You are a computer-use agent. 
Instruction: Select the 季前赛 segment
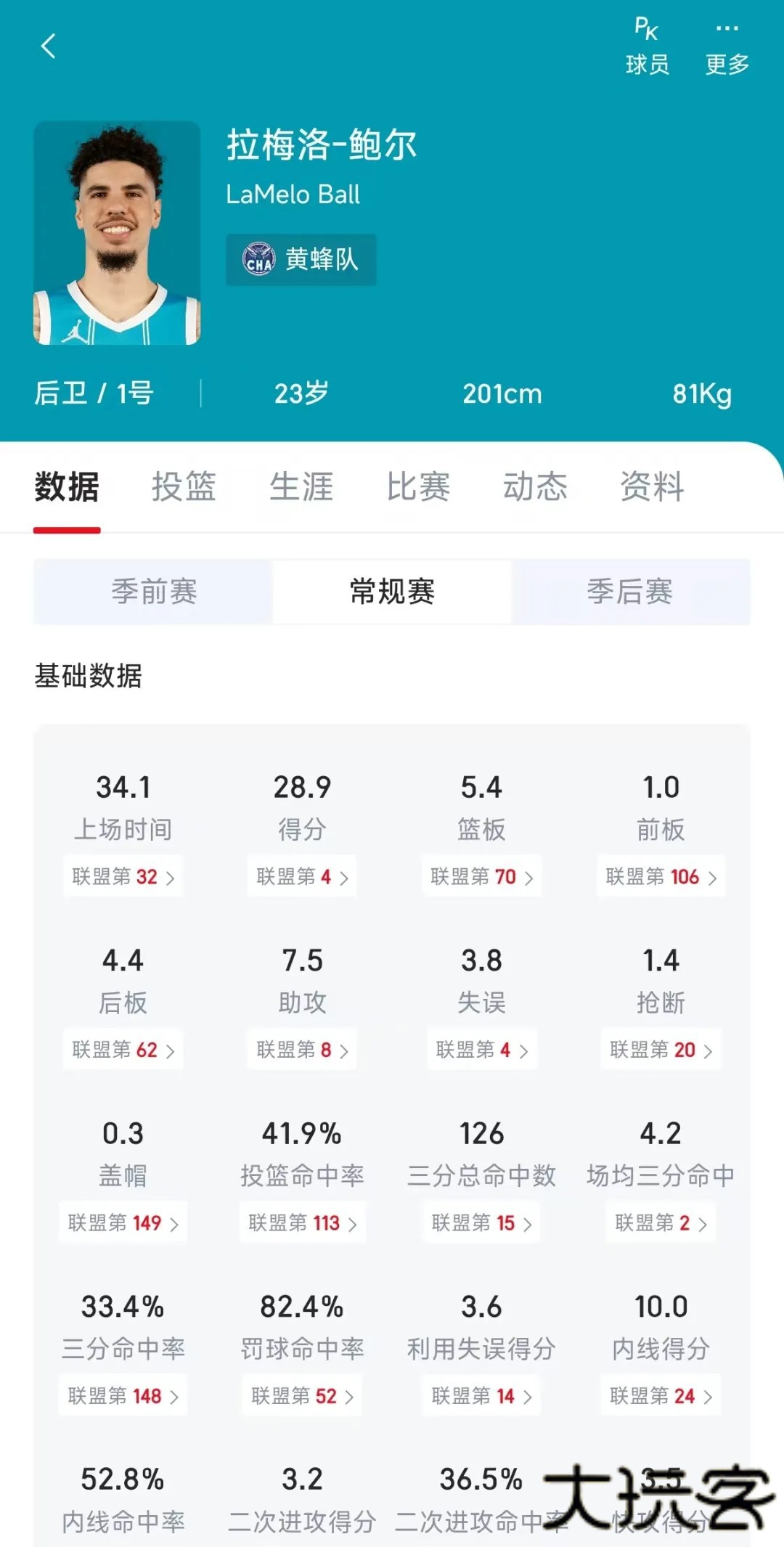(x=153, y=592)
